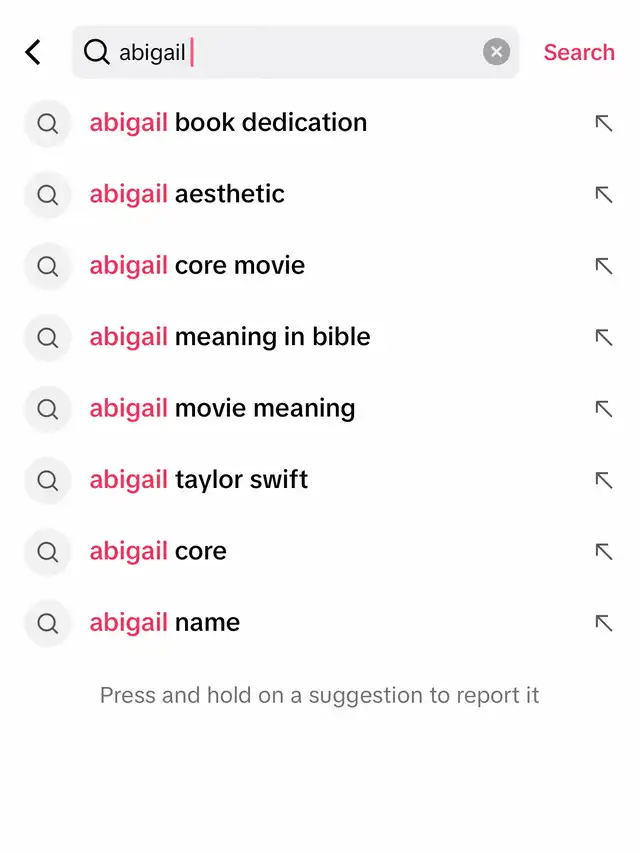Viewport: 640px width, 853px height.
Task: Select abigail taylor swift suggestion
Action: coord(198,480)
